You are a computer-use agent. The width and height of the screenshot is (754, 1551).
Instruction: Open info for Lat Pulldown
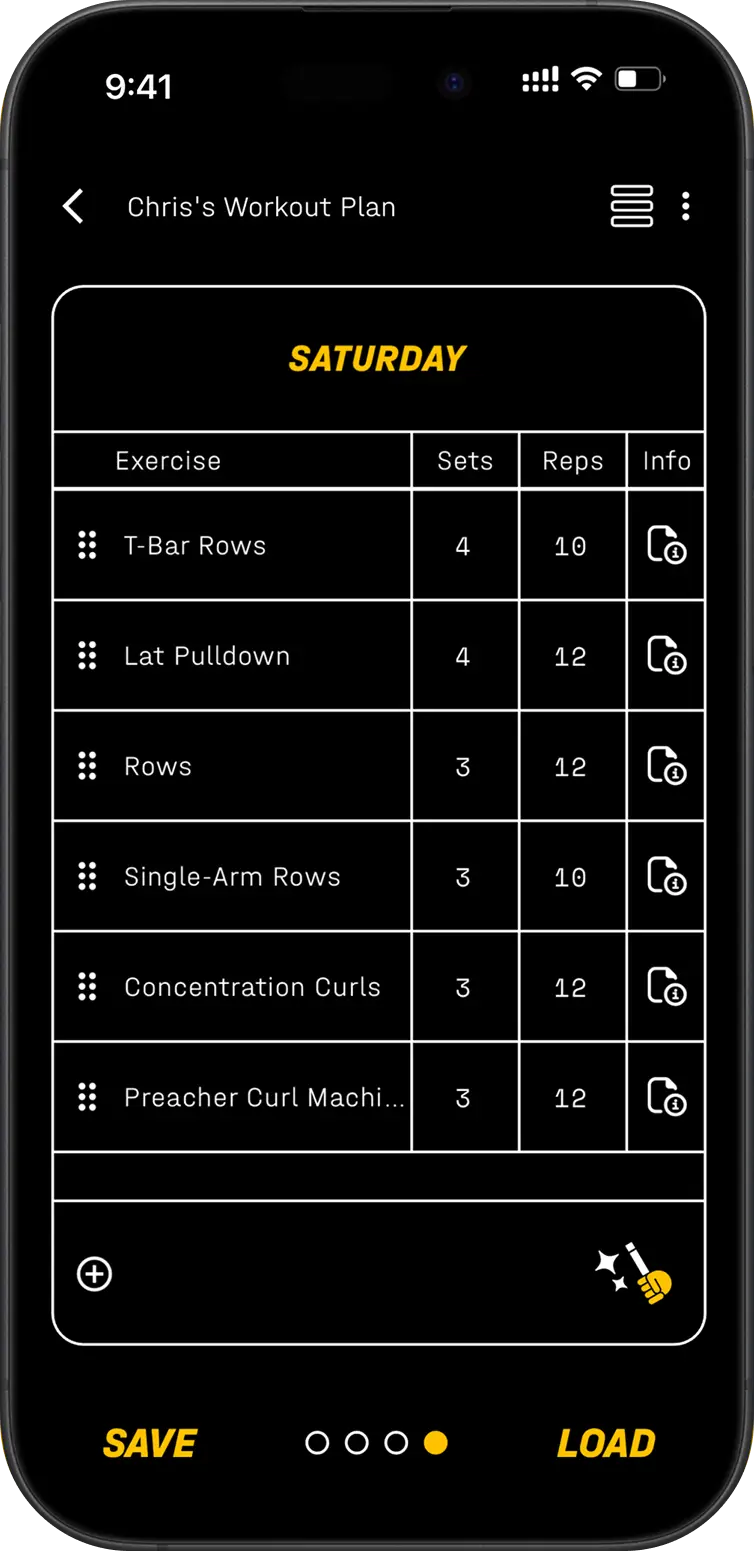666,656
